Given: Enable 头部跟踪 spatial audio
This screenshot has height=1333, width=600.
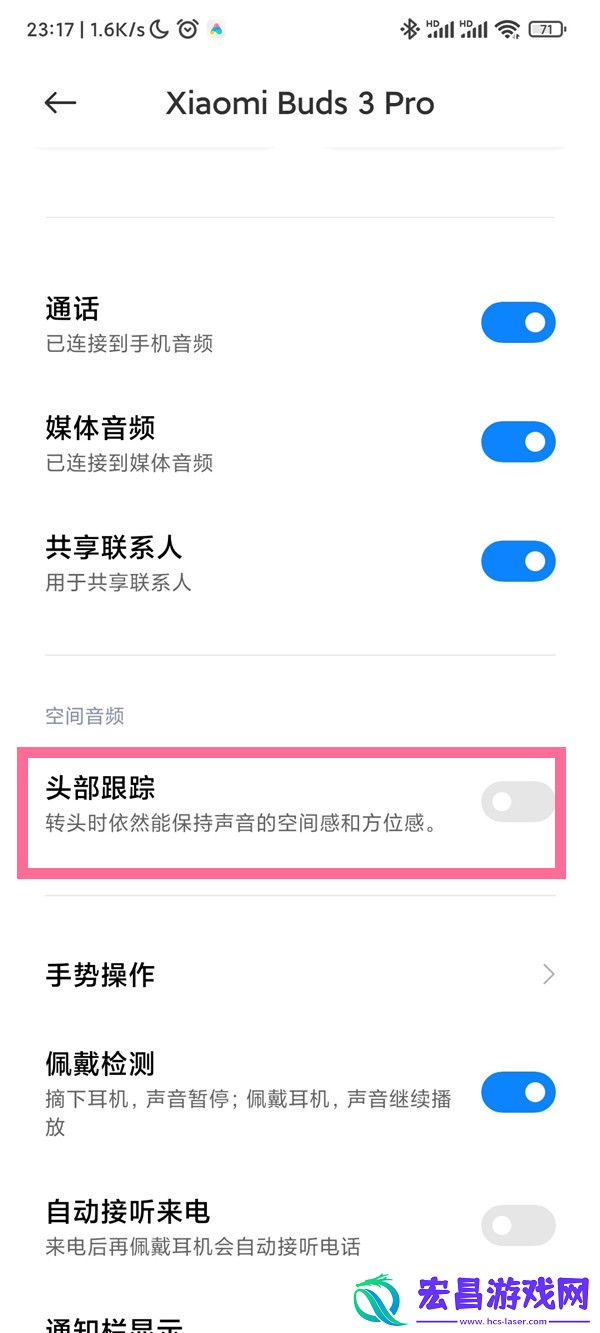Looking at the screenshot, I should tap(518, 802).
